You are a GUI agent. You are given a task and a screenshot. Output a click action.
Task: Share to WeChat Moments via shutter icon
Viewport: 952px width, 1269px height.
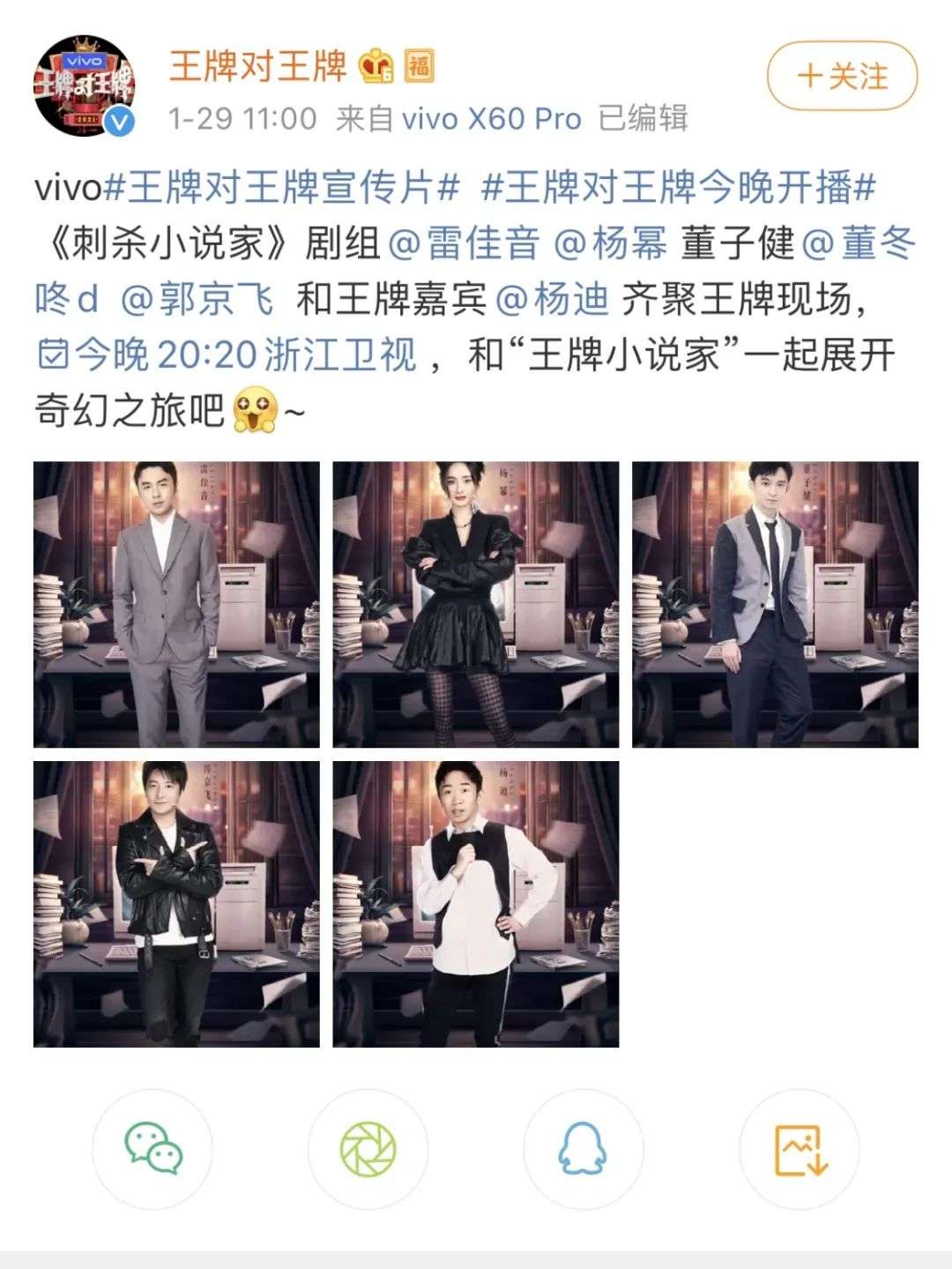point(368,1148)
